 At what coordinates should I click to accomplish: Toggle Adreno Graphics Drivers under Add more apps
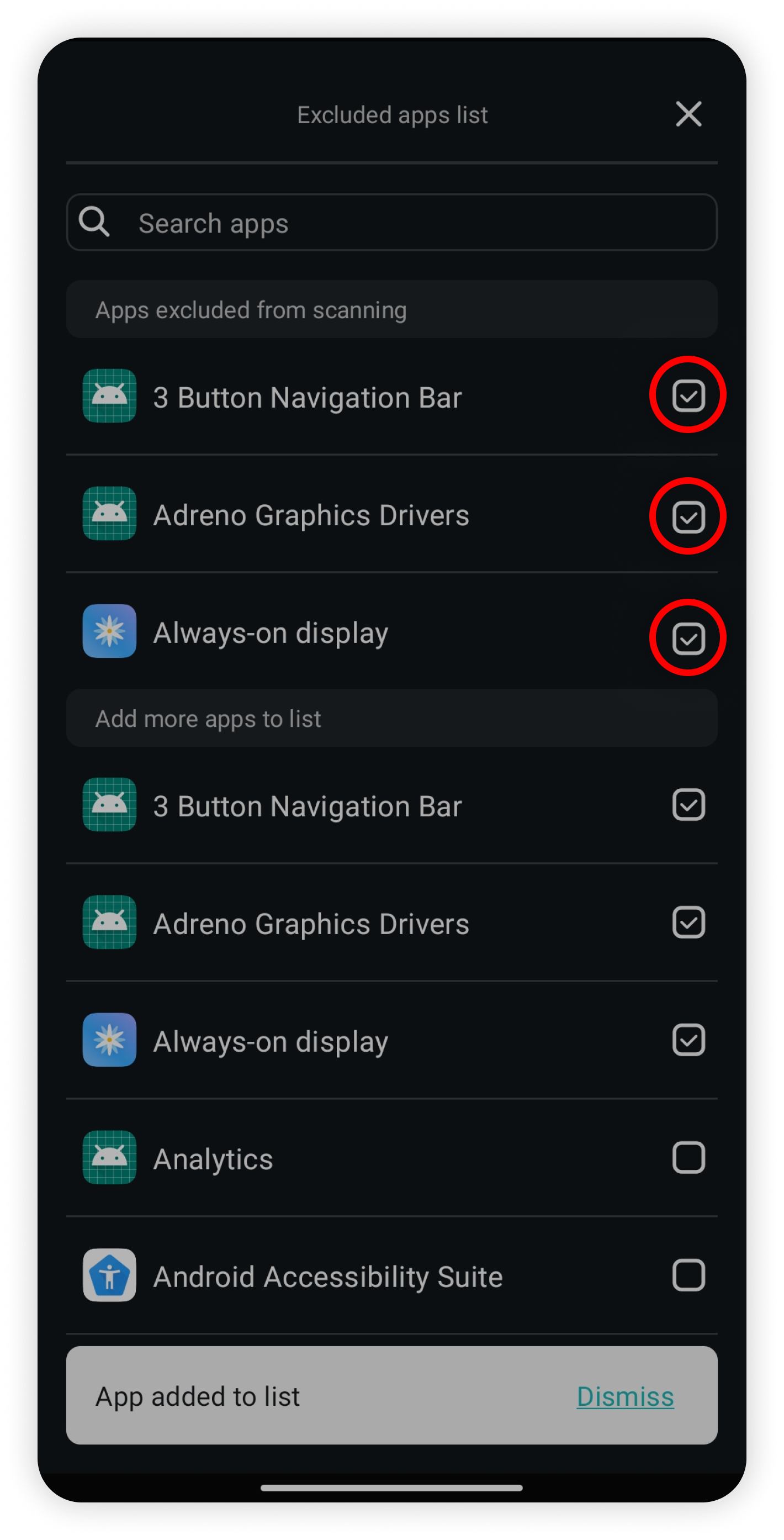click(688, 922)
